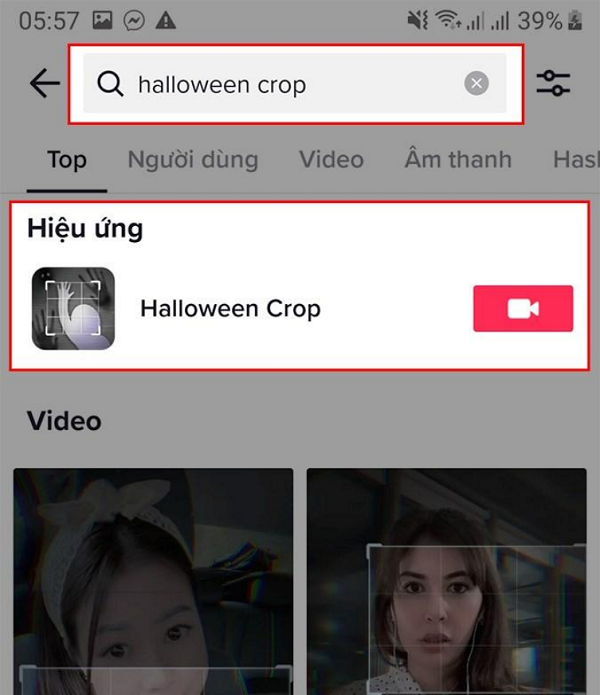
Task: Switch to the Âm thanh tab
Action: [x=458, y=159]
